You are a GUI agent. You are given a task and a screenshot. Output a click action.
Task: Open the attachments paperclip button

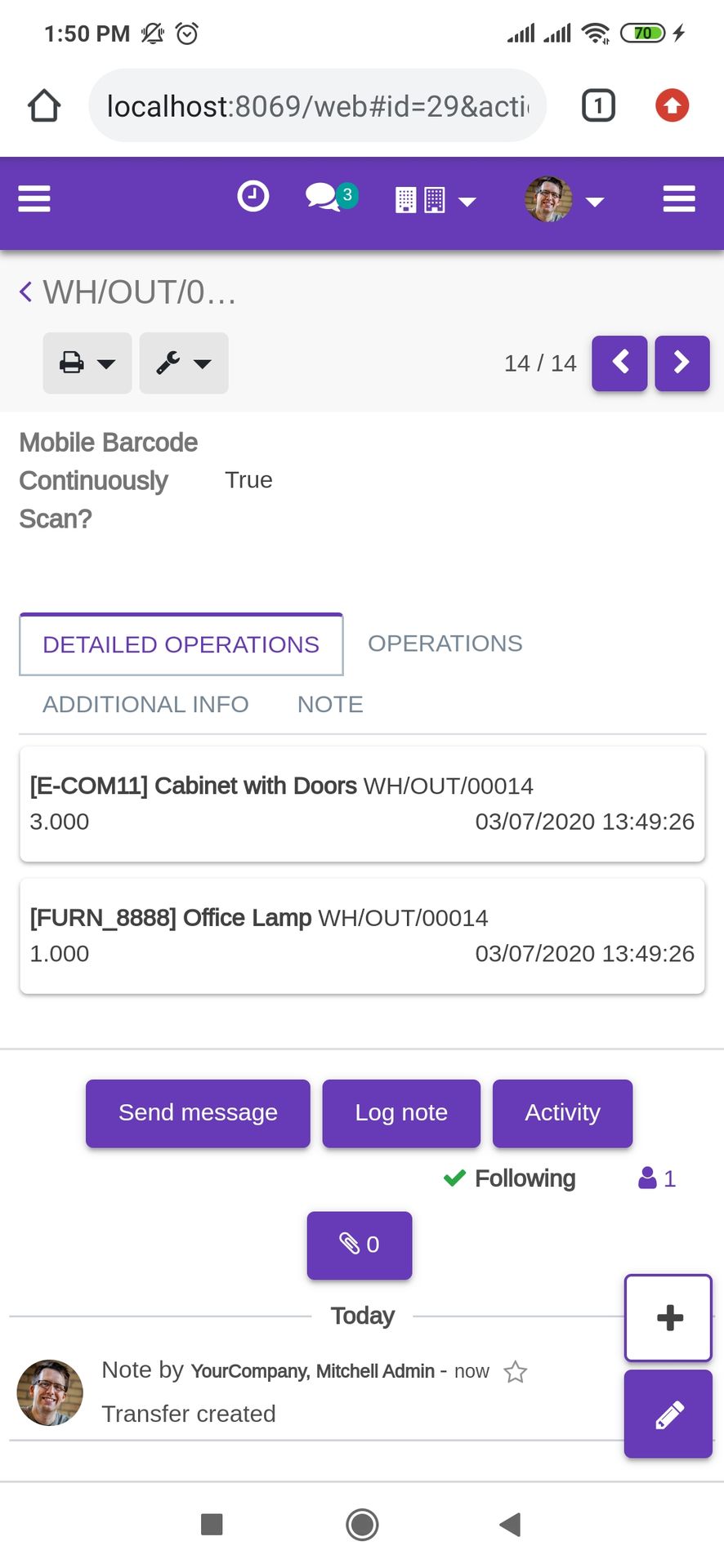[360, 1245]
